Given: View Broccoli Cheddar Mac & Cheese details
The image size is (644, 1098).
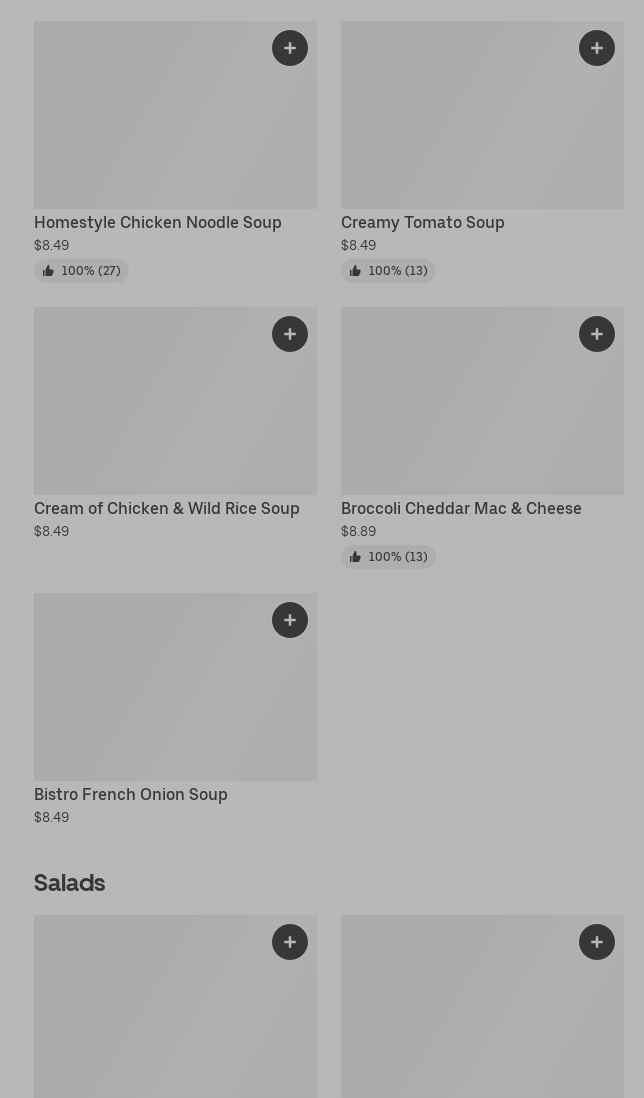Looking at the screenshot, I should click(x=461, y=508).
